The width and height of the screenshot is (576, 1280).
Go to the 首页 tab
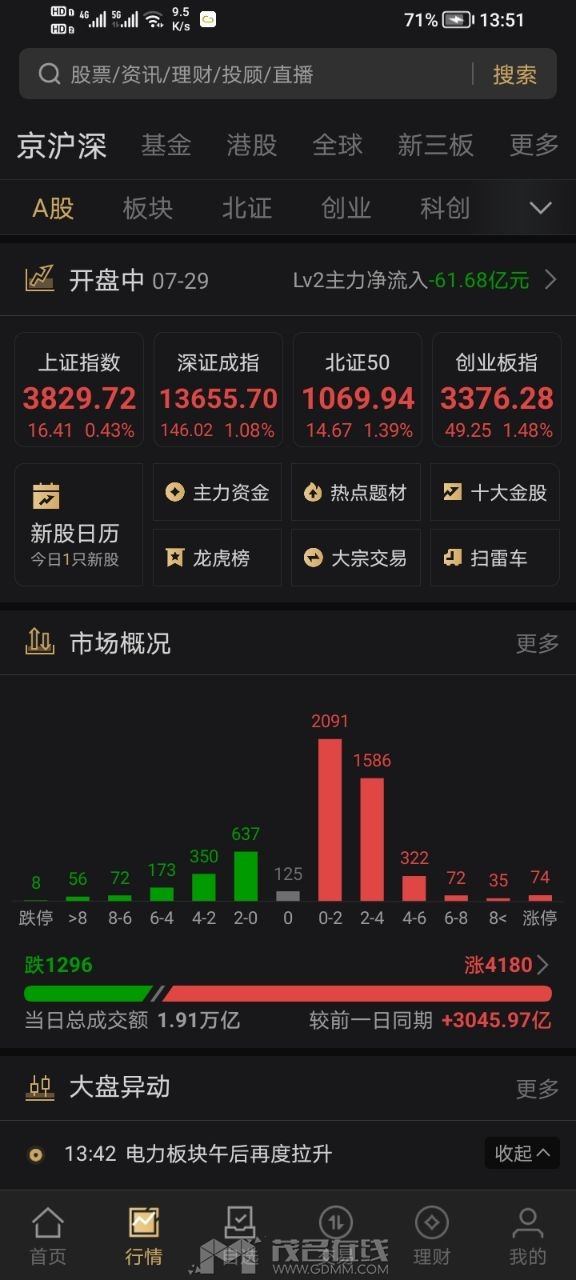pyautogui.click(x=48, y=1236)
